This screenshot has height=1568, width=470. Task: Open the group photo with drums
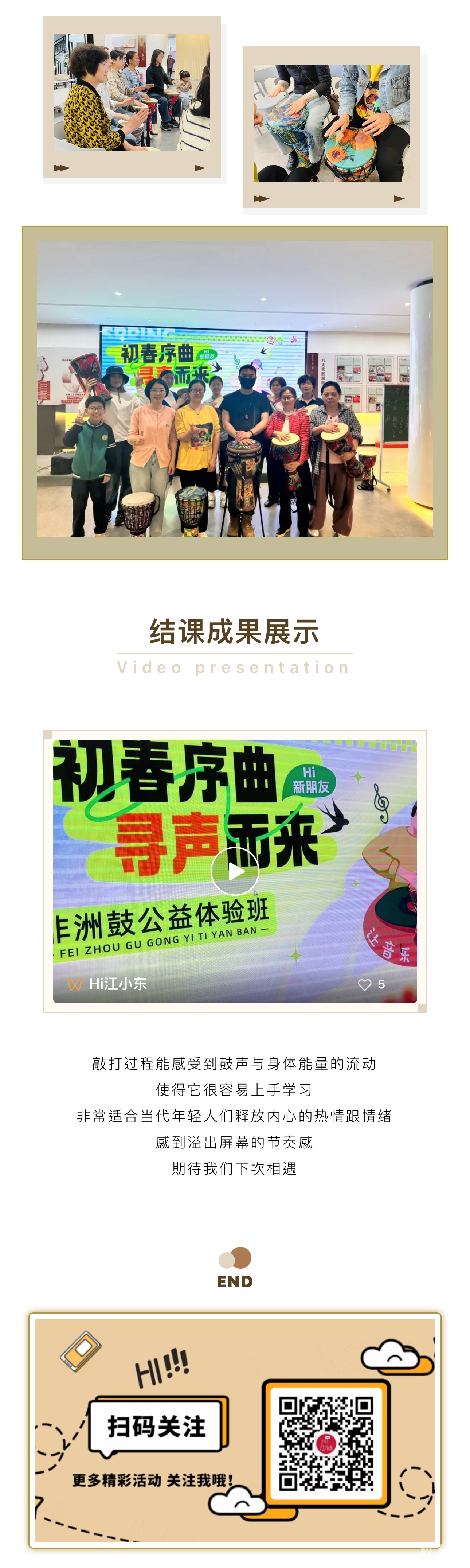pos(235,390)
